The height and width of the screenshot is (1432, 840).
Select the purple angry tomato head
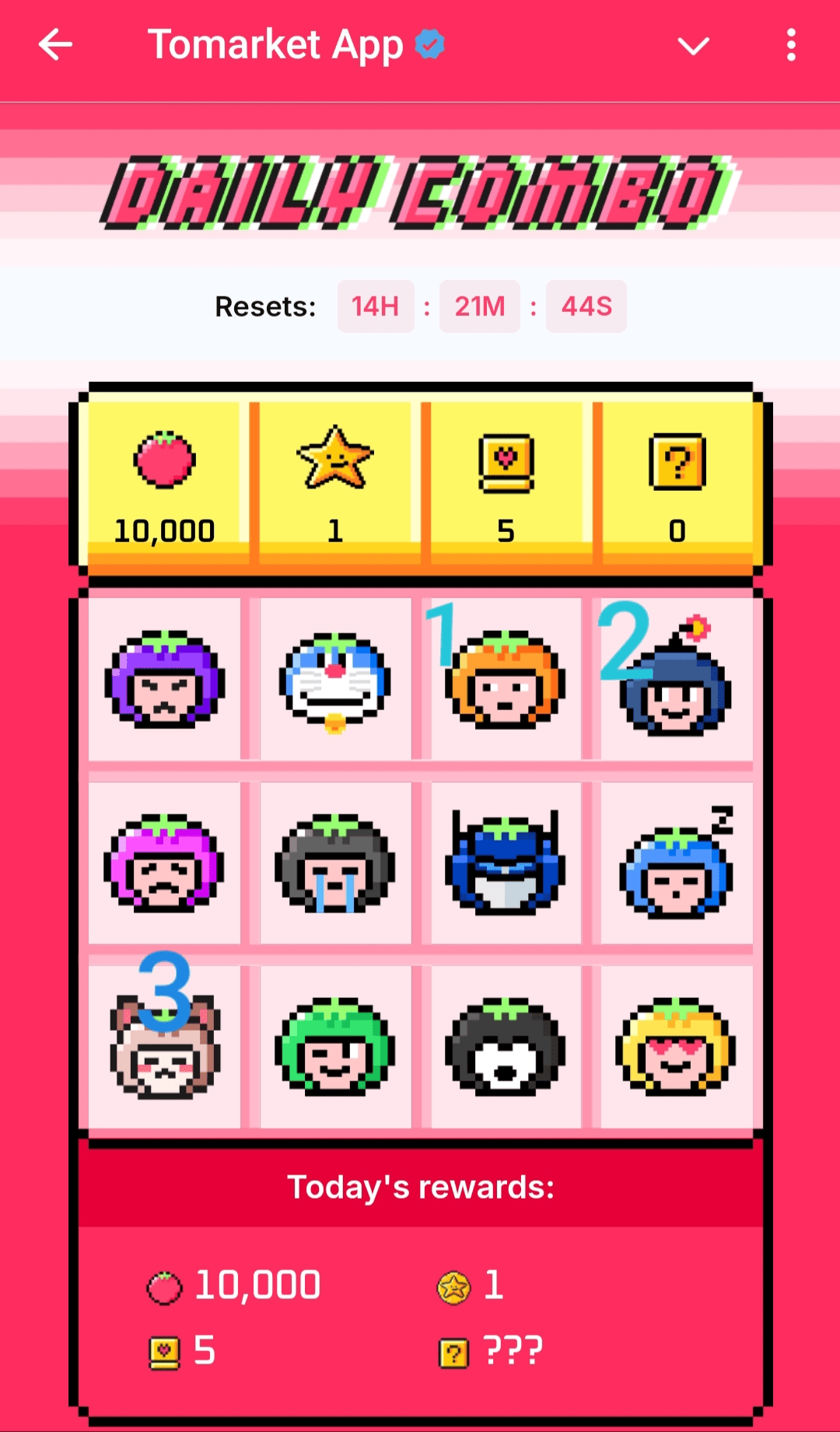pyautogui.click(x=165, y=680)
